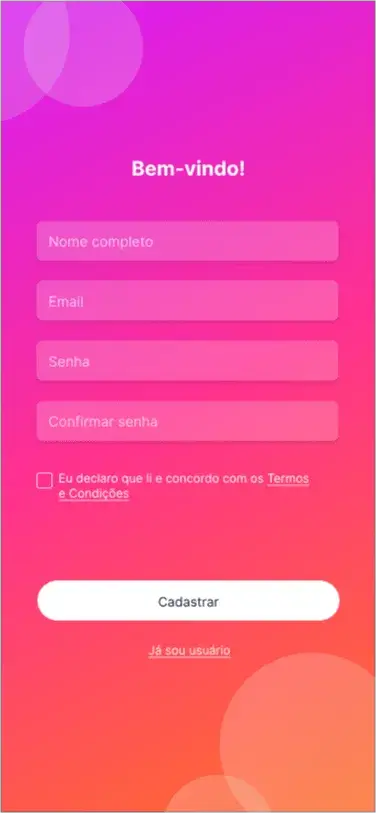Focus the Email input field
The width and height of the screenshot is (376, 813).
187,301
